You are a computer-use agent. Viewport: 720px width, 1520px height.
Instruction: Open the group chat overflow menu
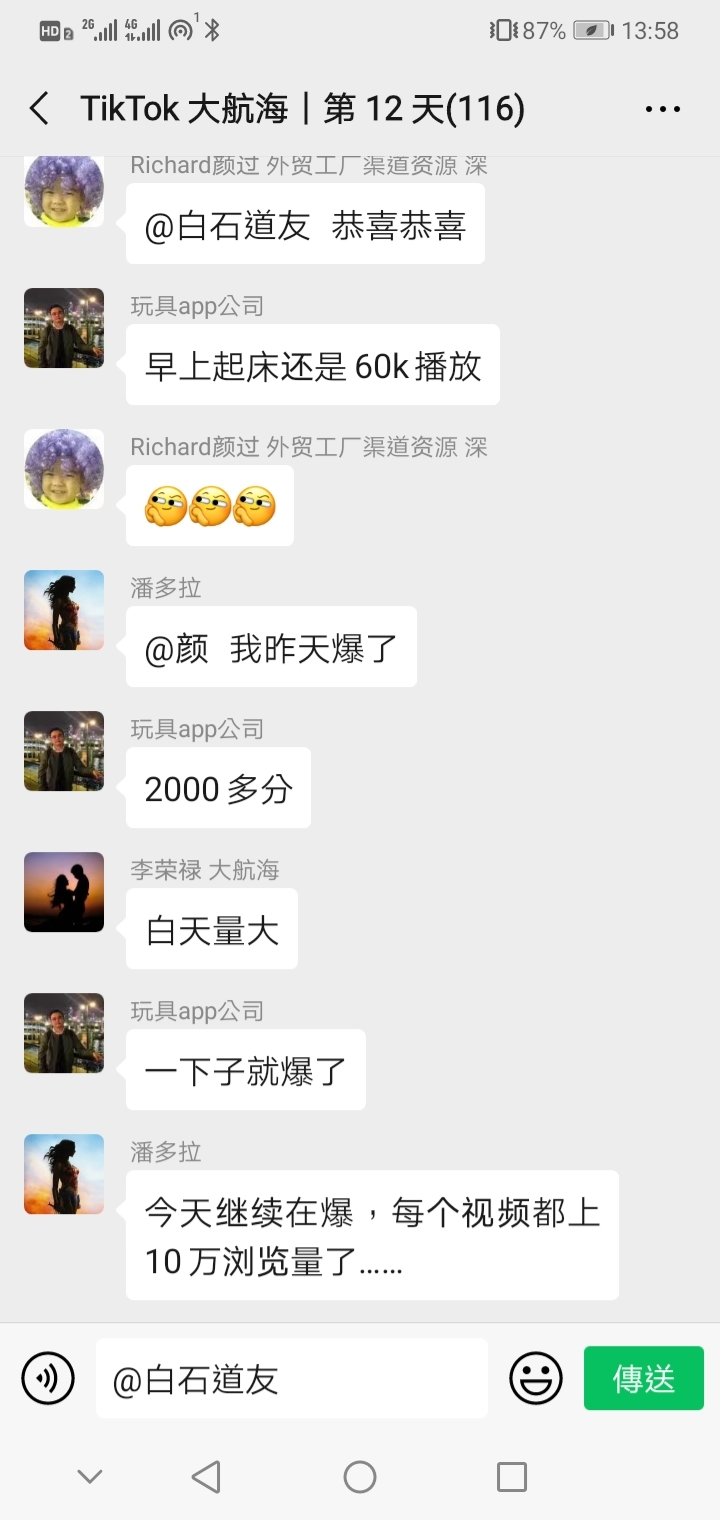(x=663, y=109)
